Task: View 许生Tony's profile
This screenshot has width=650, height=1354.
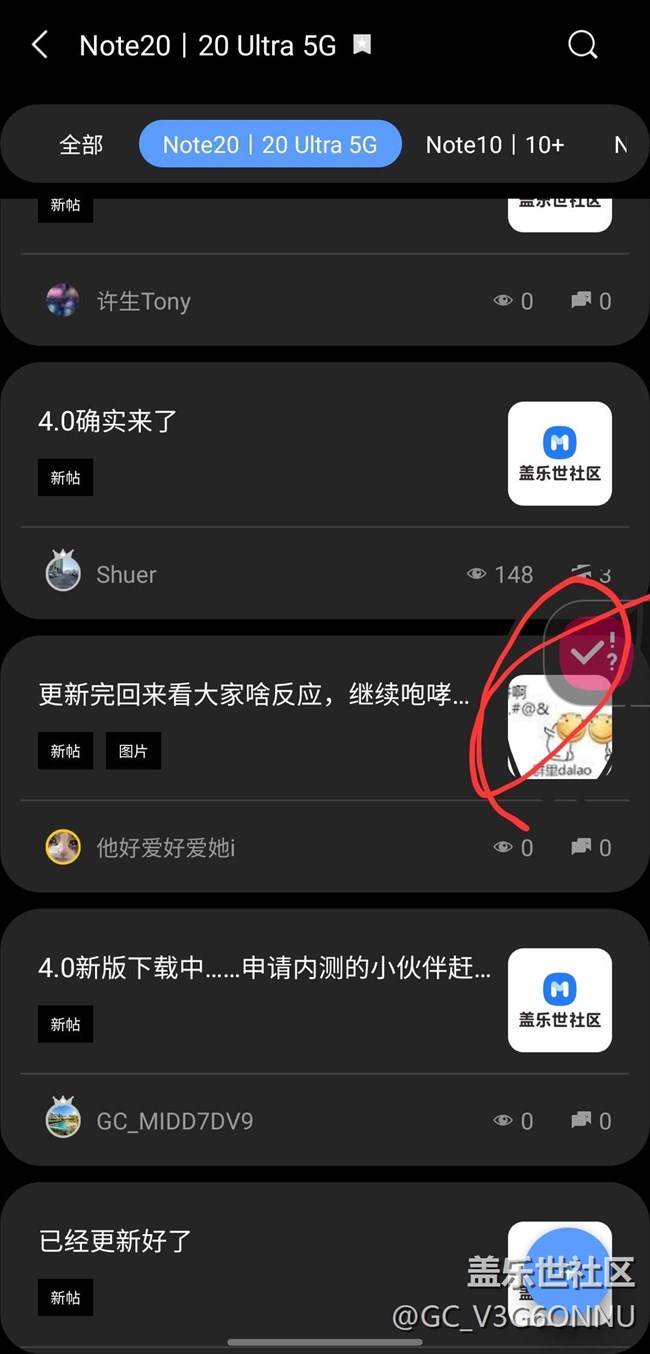Action: [142, 301]
